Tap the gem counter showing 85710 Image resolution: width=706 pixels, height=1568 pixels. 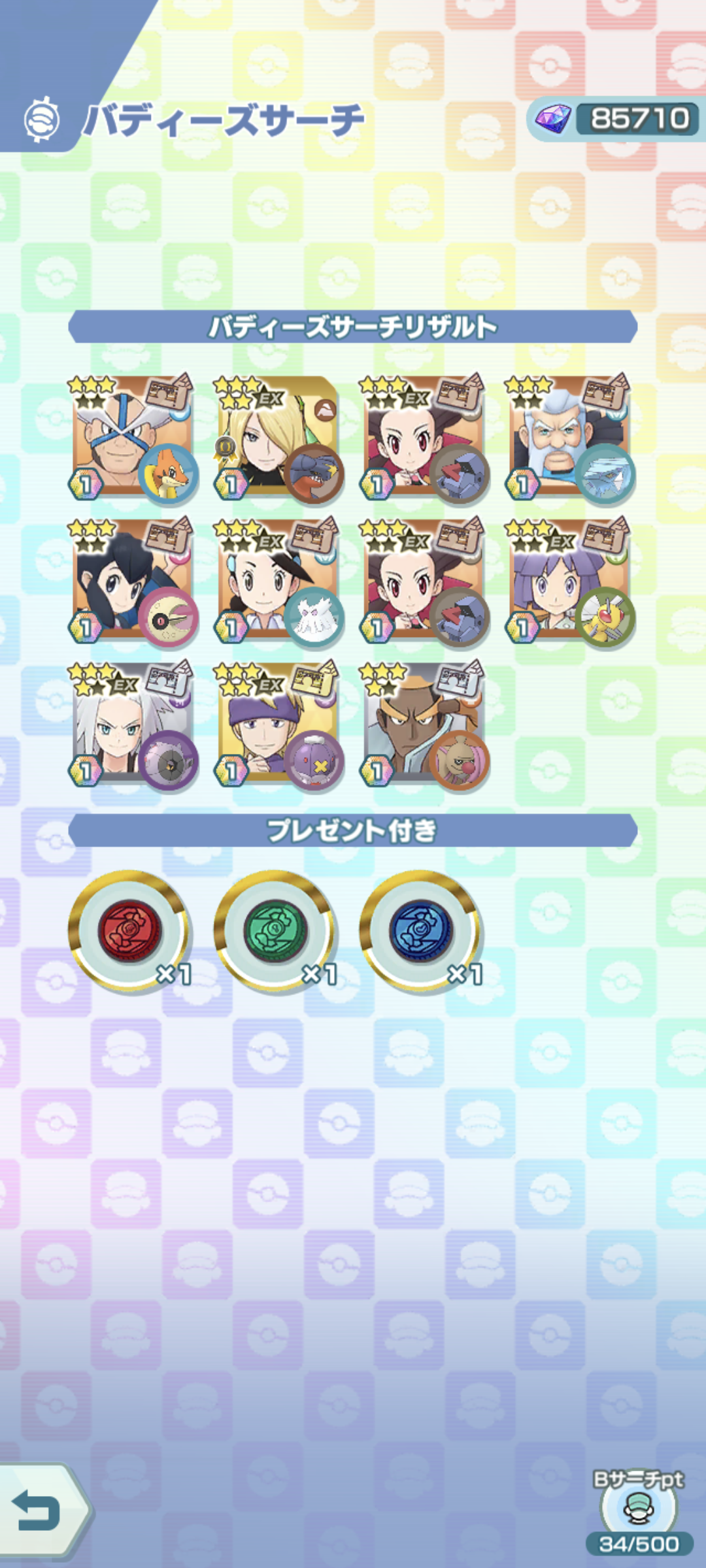point(613,119)
